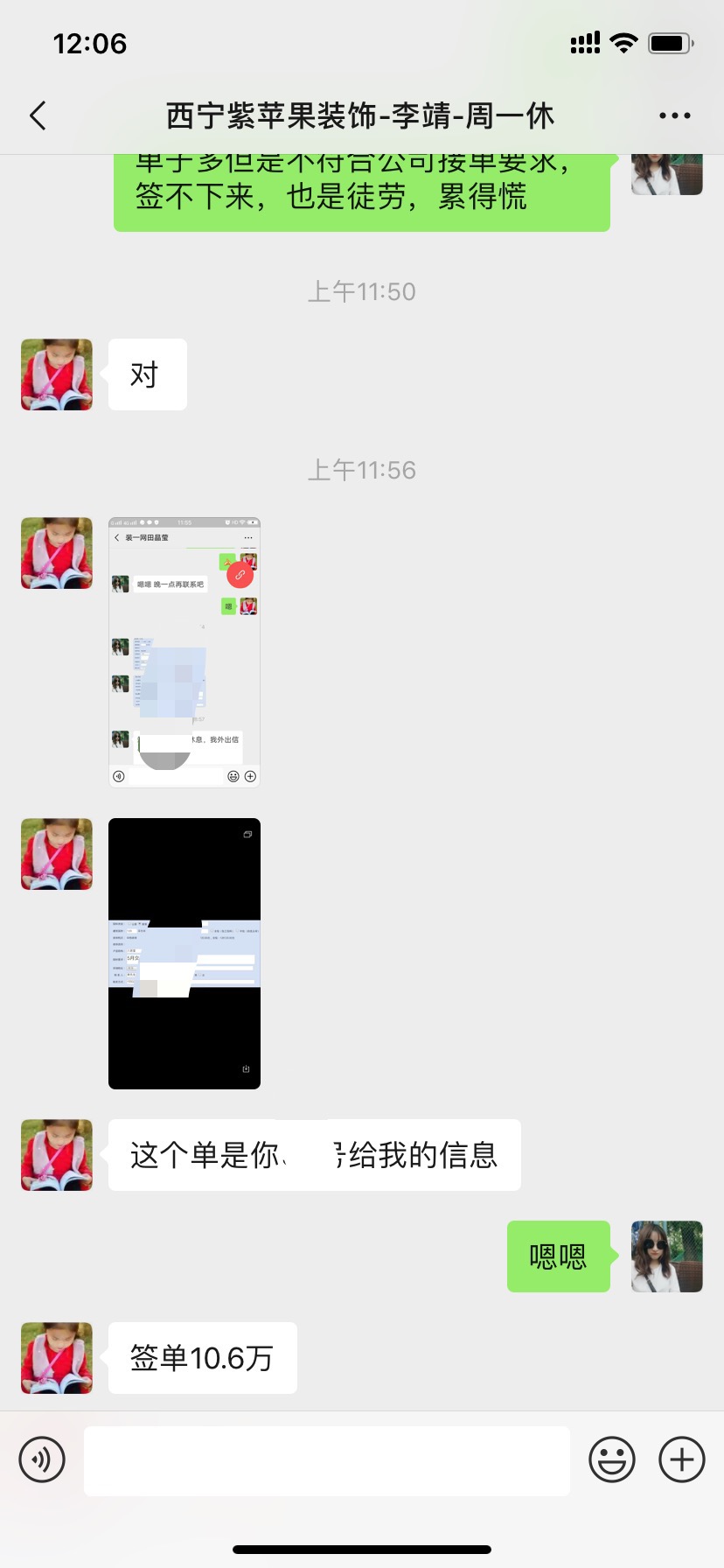This screenshot has width=724, height=1568.
Task: Go back to the chat list
Action: (x=38, y=115)
